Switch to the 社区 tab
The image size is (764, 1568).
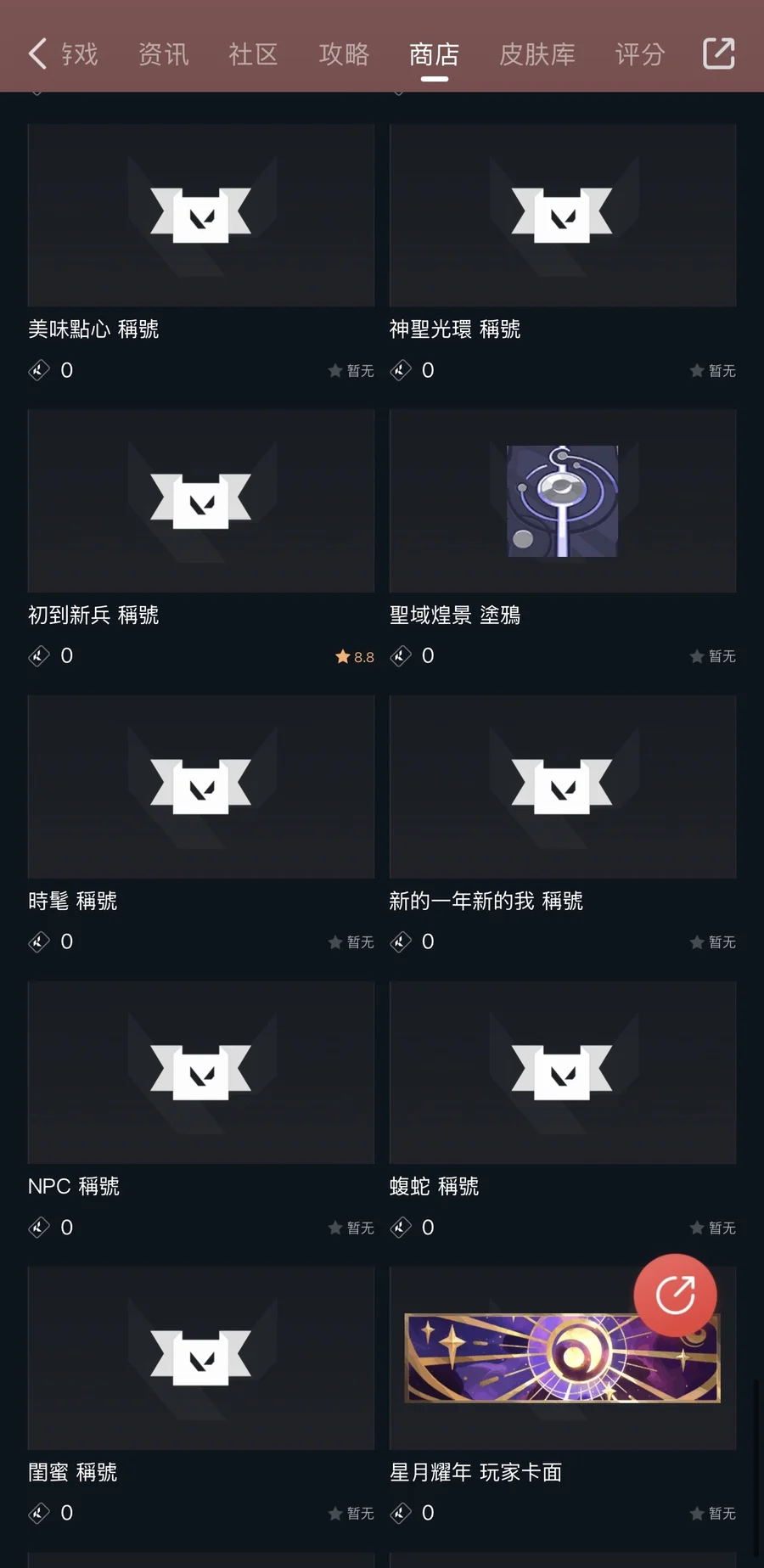click(x=253, y=54)
